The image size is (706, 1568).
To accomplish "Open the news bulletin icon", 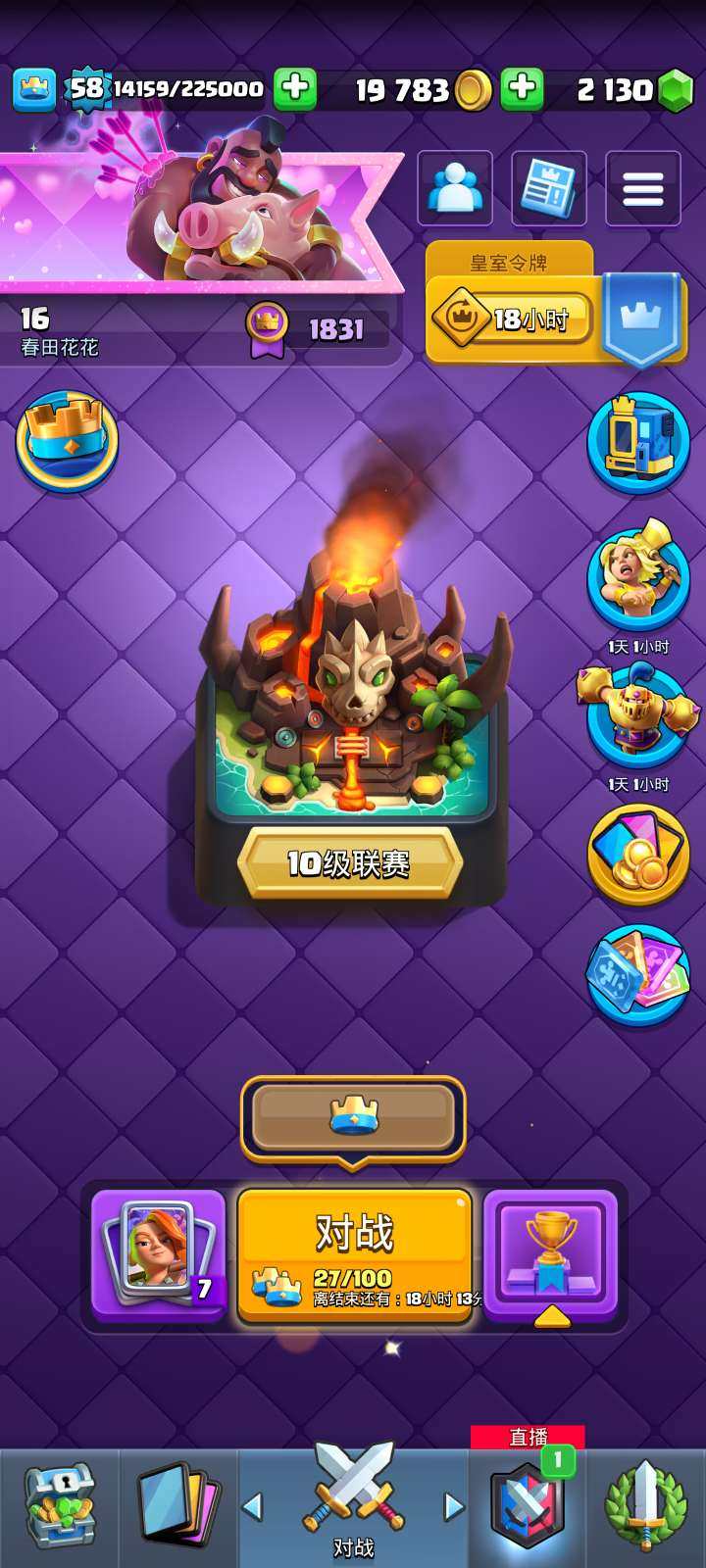I will pos(549,188).
